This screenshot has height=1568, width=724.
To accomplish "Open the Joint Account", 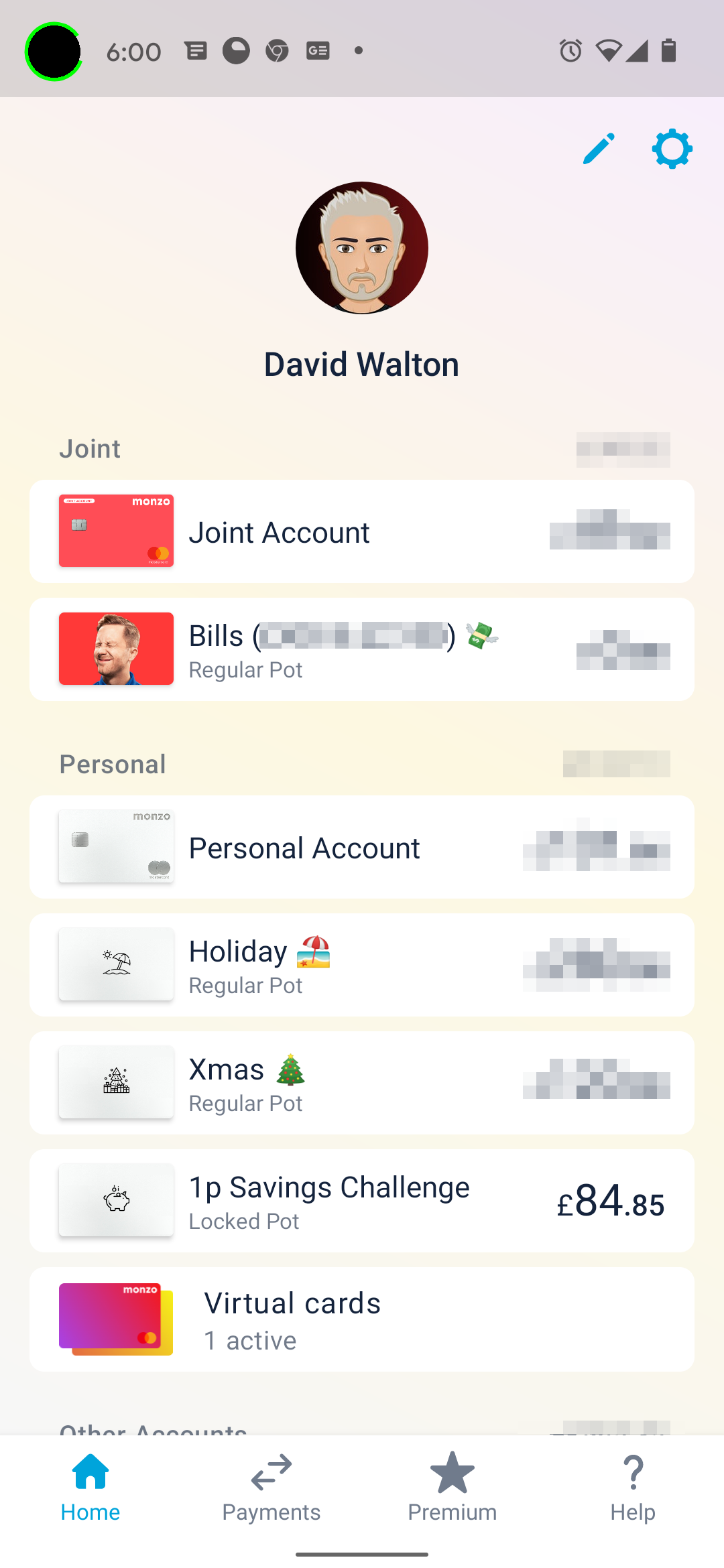I will tap(362, 531).
